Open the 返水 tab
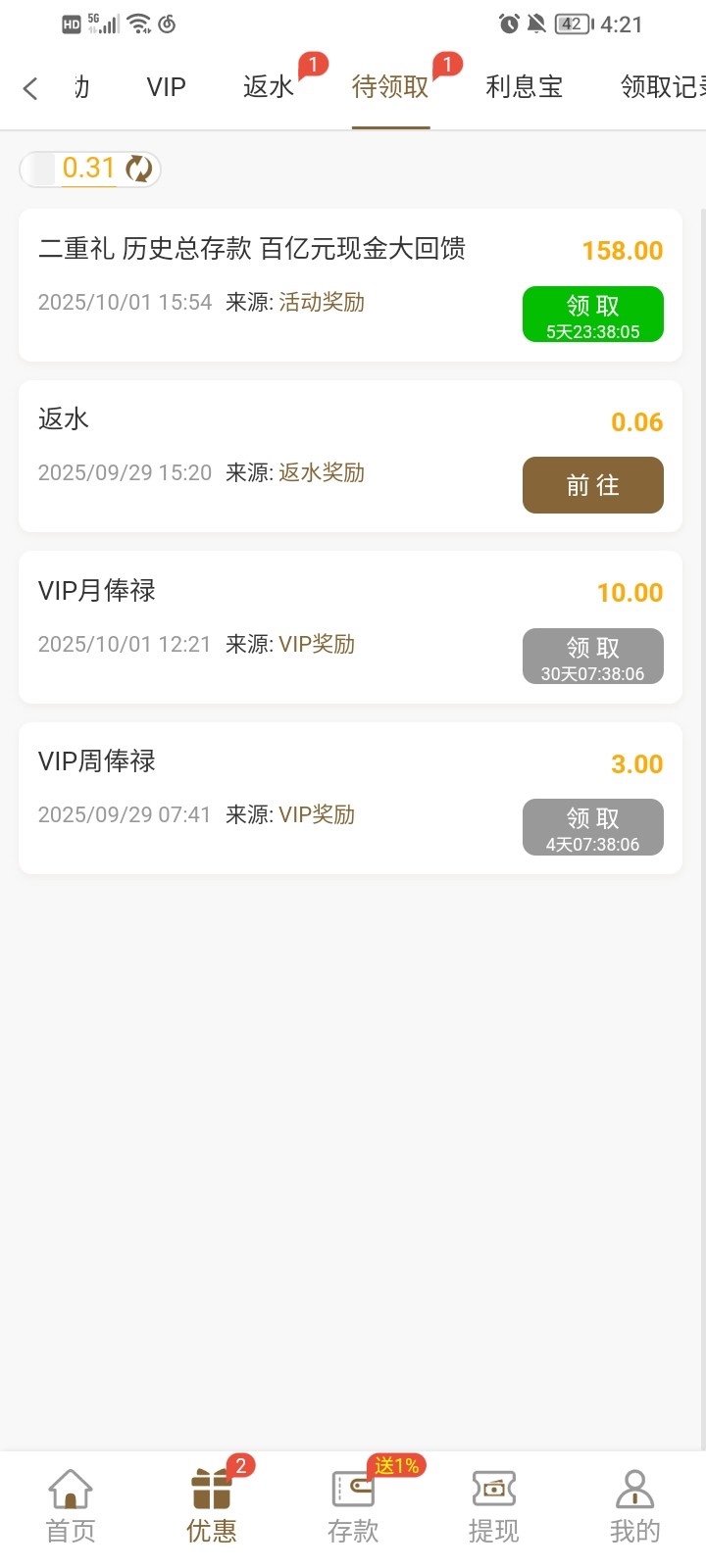This screenshot has width=706, height=1568. coord(269,87)
